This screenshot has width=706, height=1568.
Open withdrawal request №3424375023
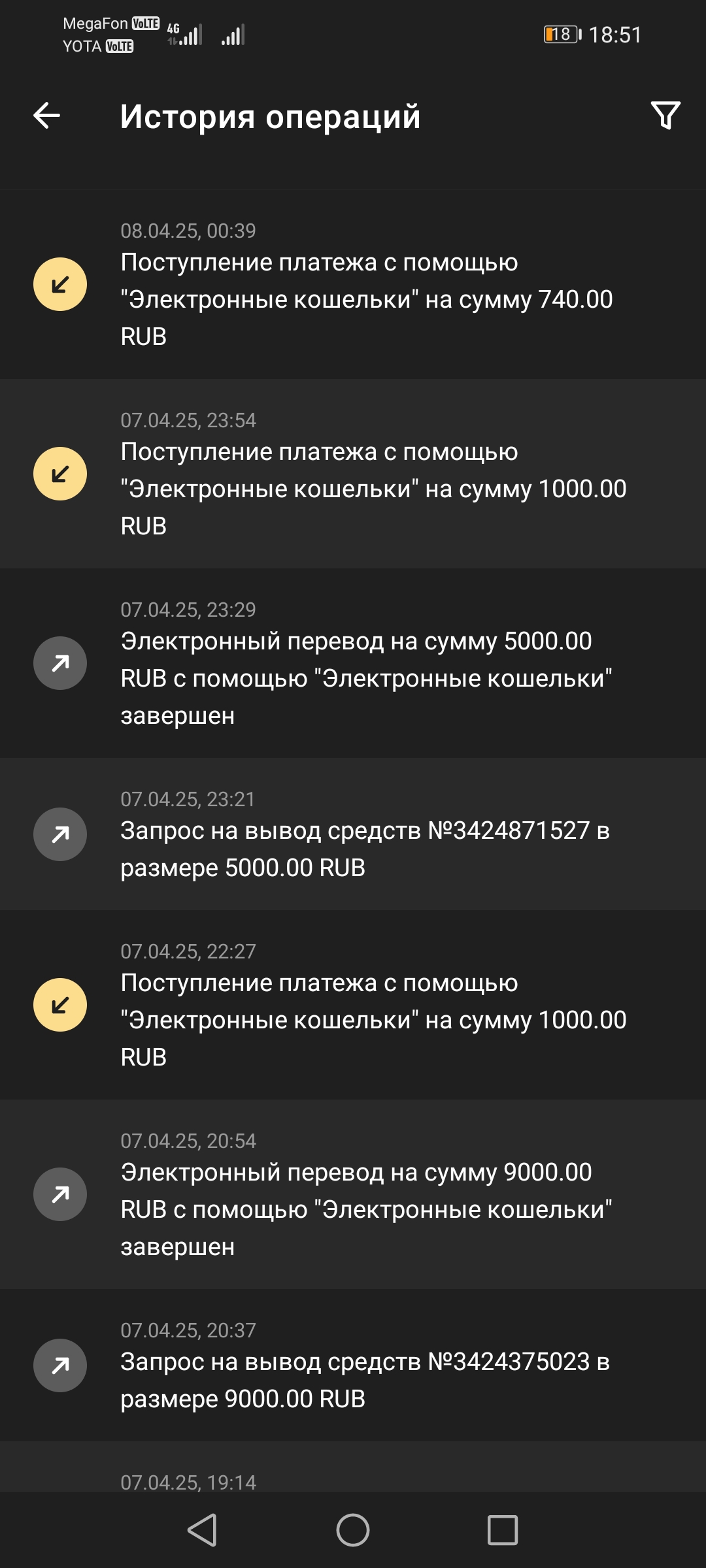click(353, 1365)
